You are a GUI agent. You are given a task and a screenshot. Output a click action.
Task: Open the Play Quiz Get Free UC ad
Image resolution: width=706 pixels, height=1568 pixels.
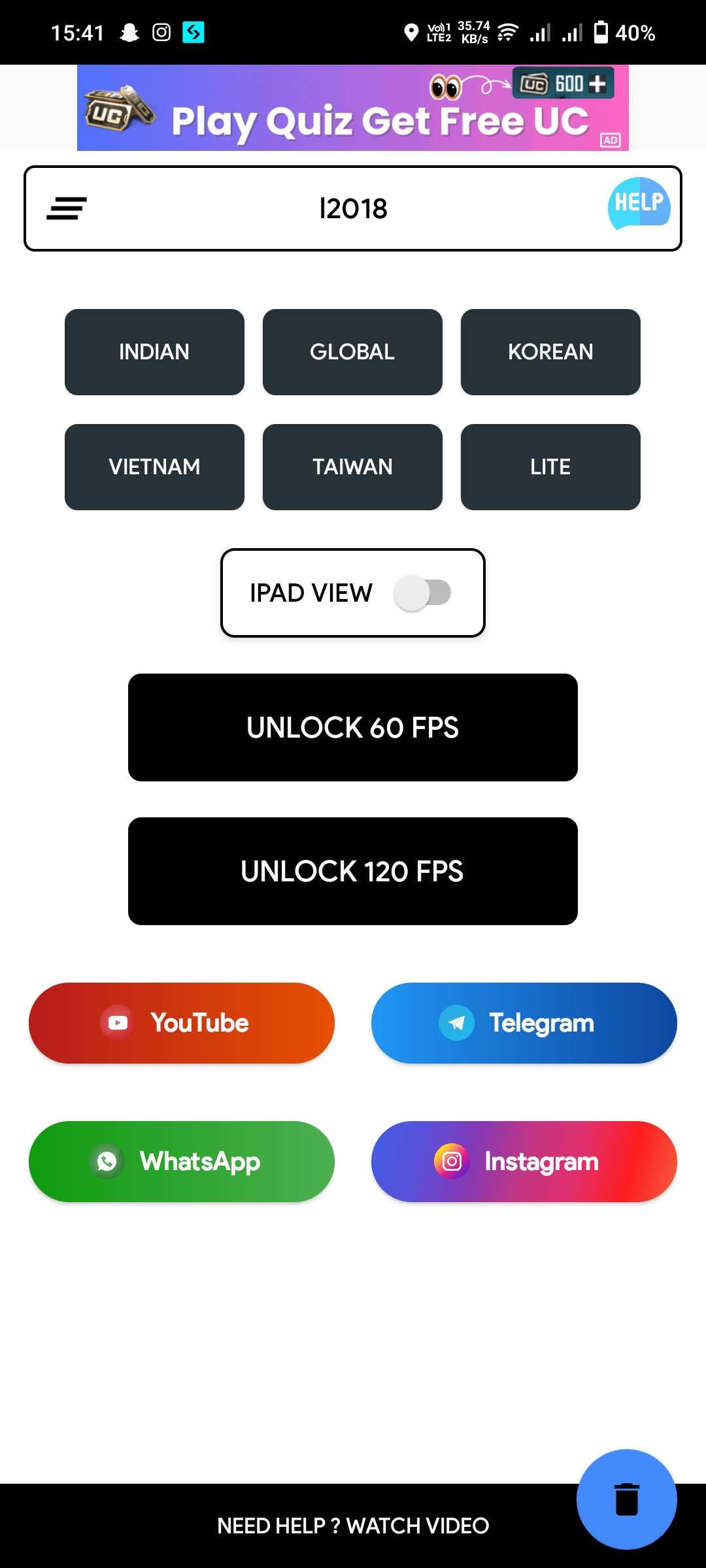[x=353, y=108]
